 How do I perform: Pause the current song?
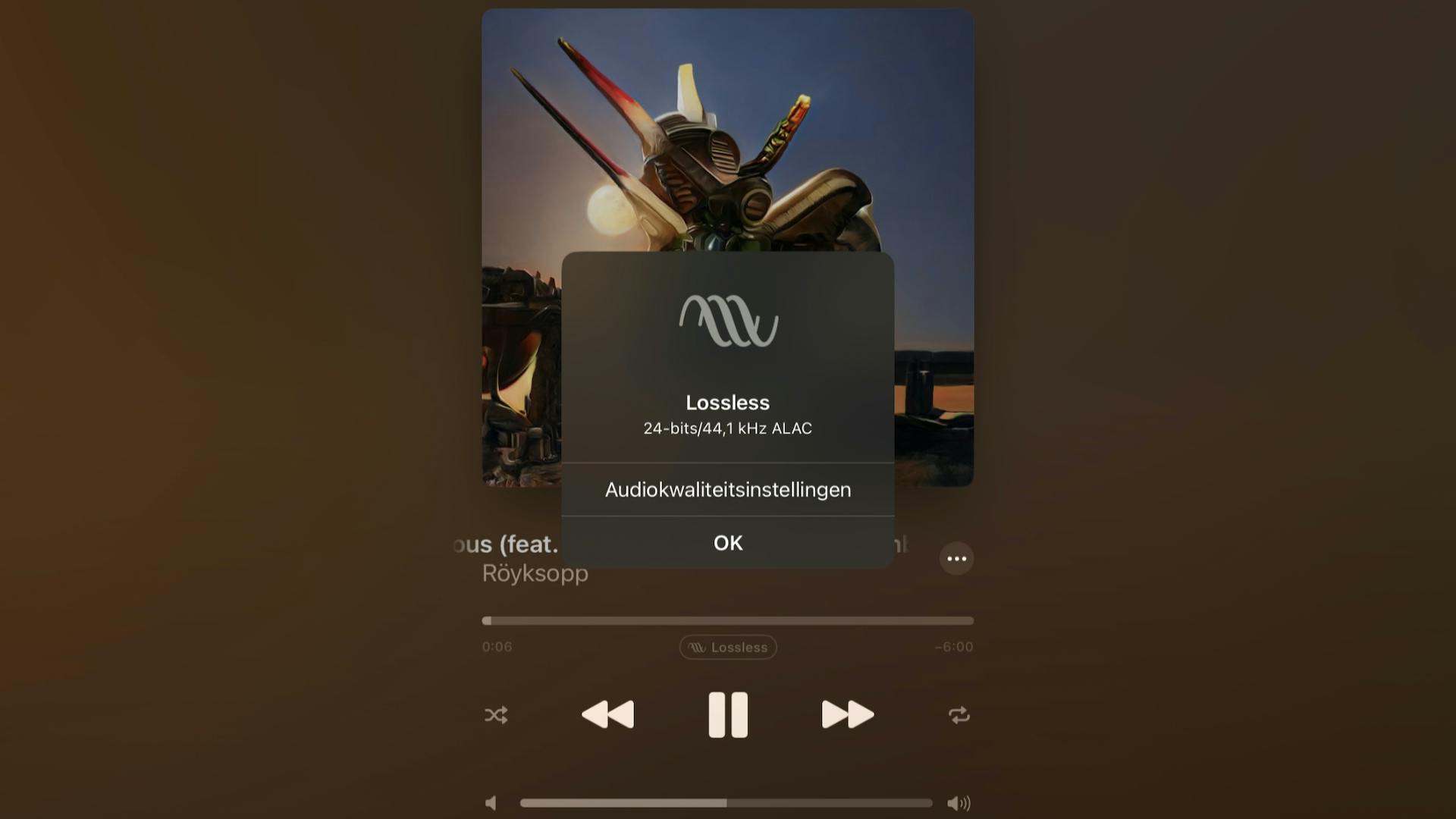coord(728,714)
